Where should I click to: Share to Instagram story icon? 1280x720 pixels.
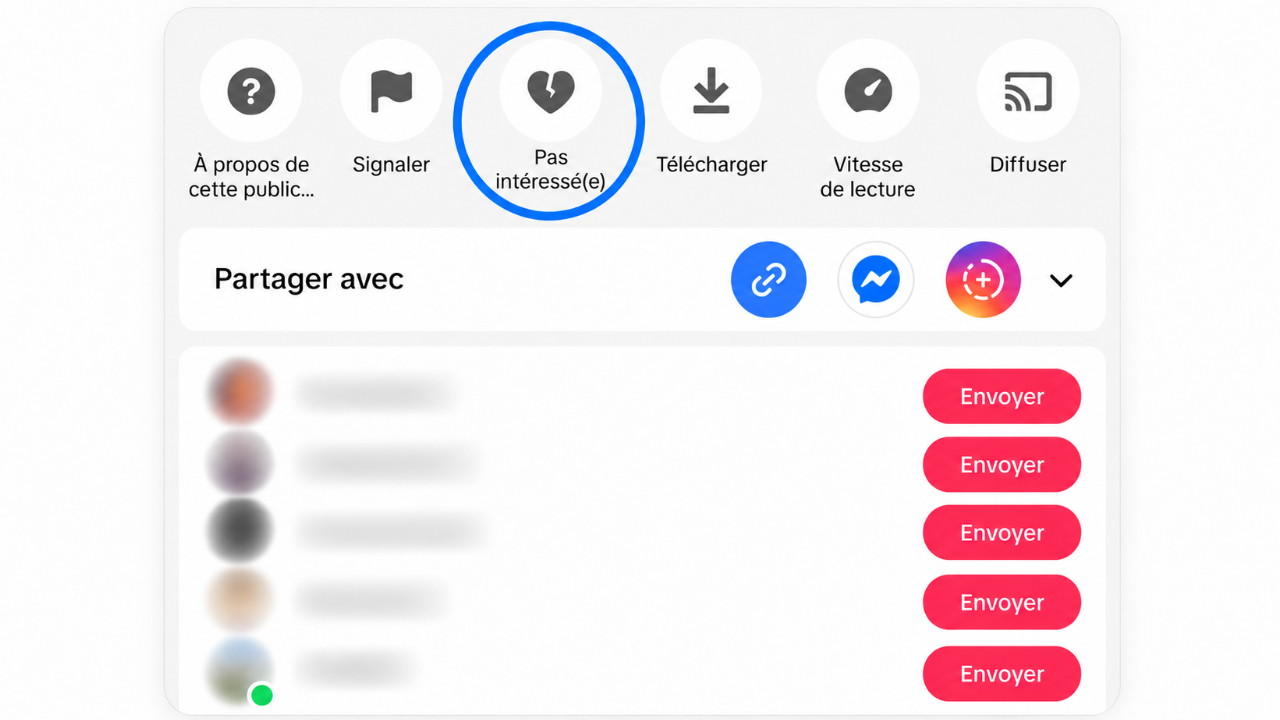983,280
